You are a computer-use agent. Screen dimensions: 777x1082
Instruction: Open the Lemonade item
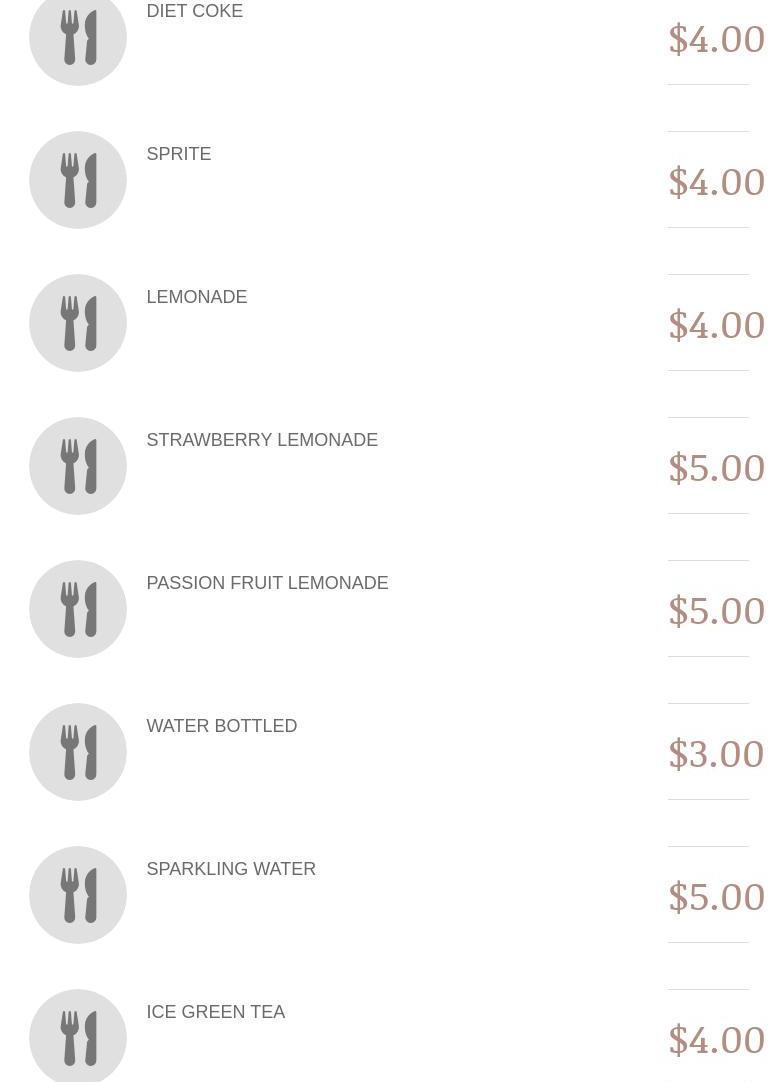coord(196,297)
